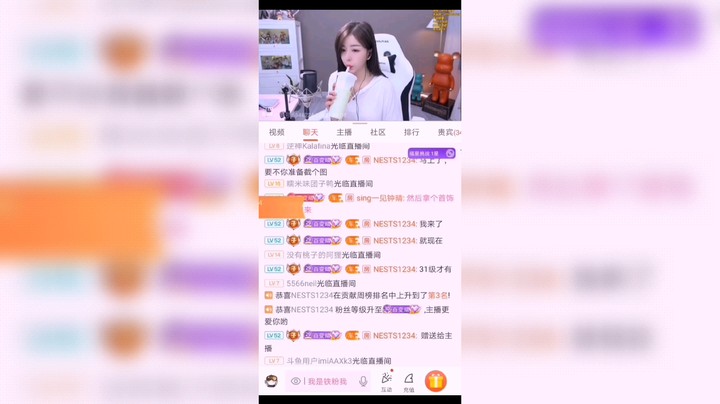Open the 互动 interaction menu
The width and height of the screenshot is (720, 404).
coord(386,380)
